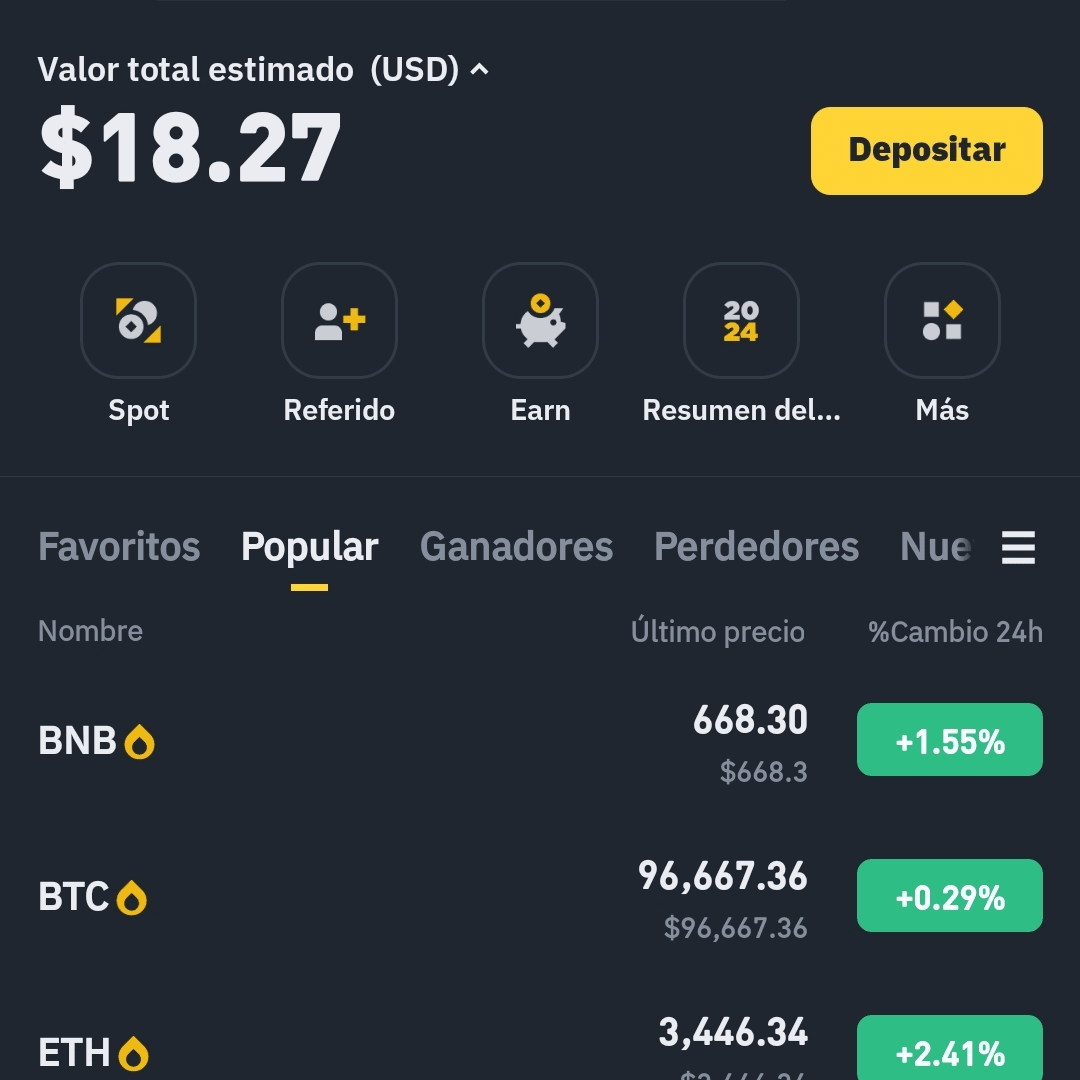Tap the yellow Depositar button
This screenshot has width=1080, height=1080.
(x=926, y=150)
